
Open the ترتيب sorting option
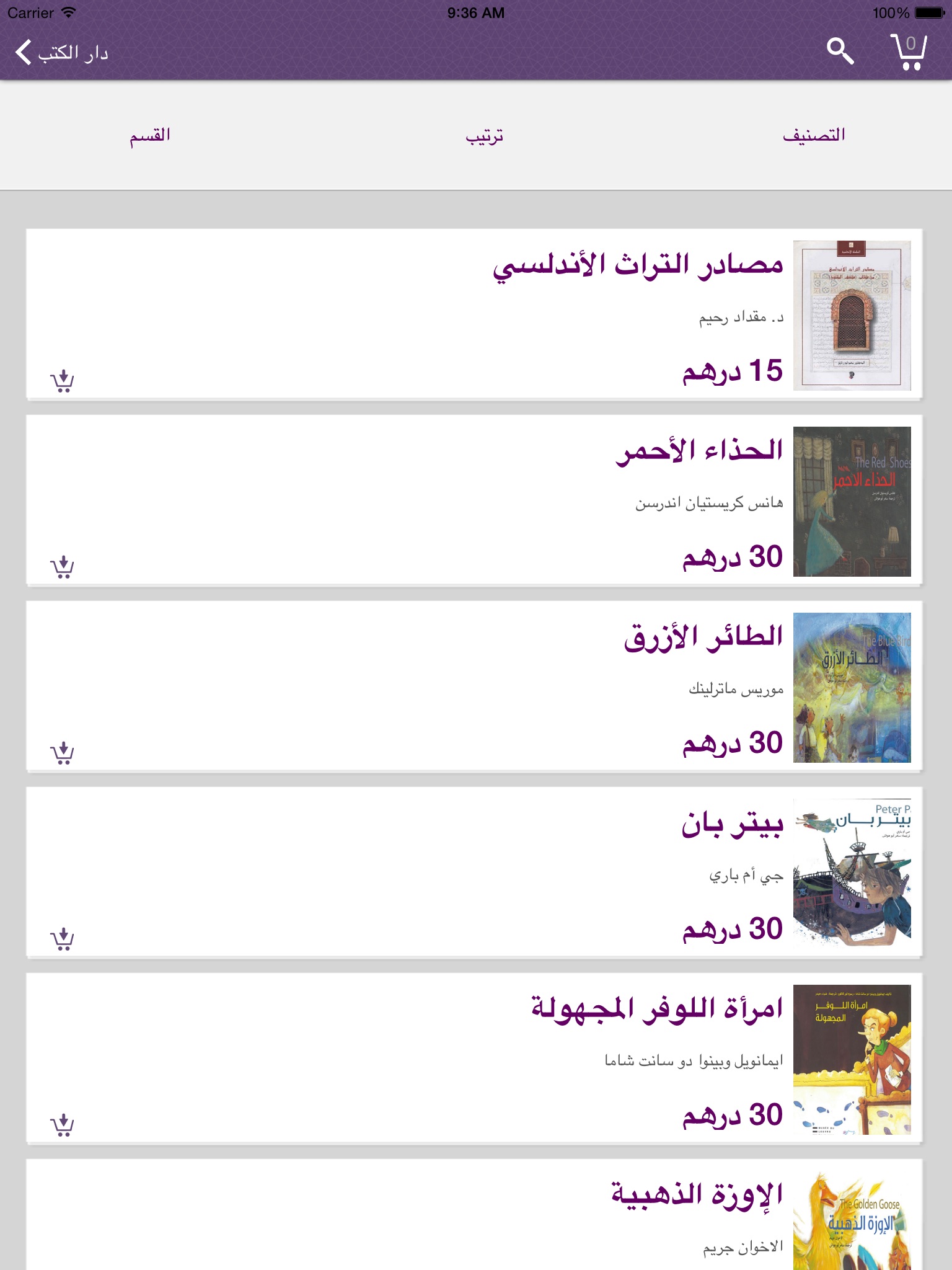(x=485, y=135)
